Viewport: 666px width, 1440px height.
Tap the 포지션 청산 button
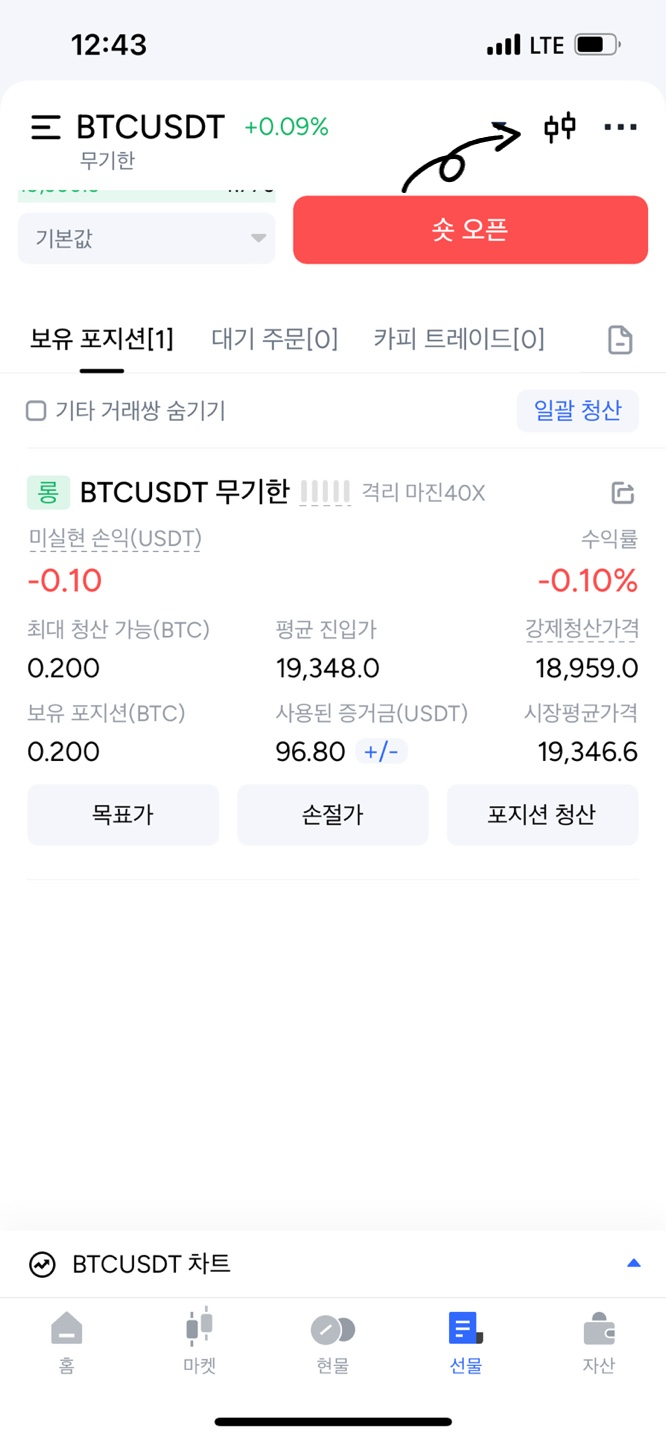(x=542, y=814)
